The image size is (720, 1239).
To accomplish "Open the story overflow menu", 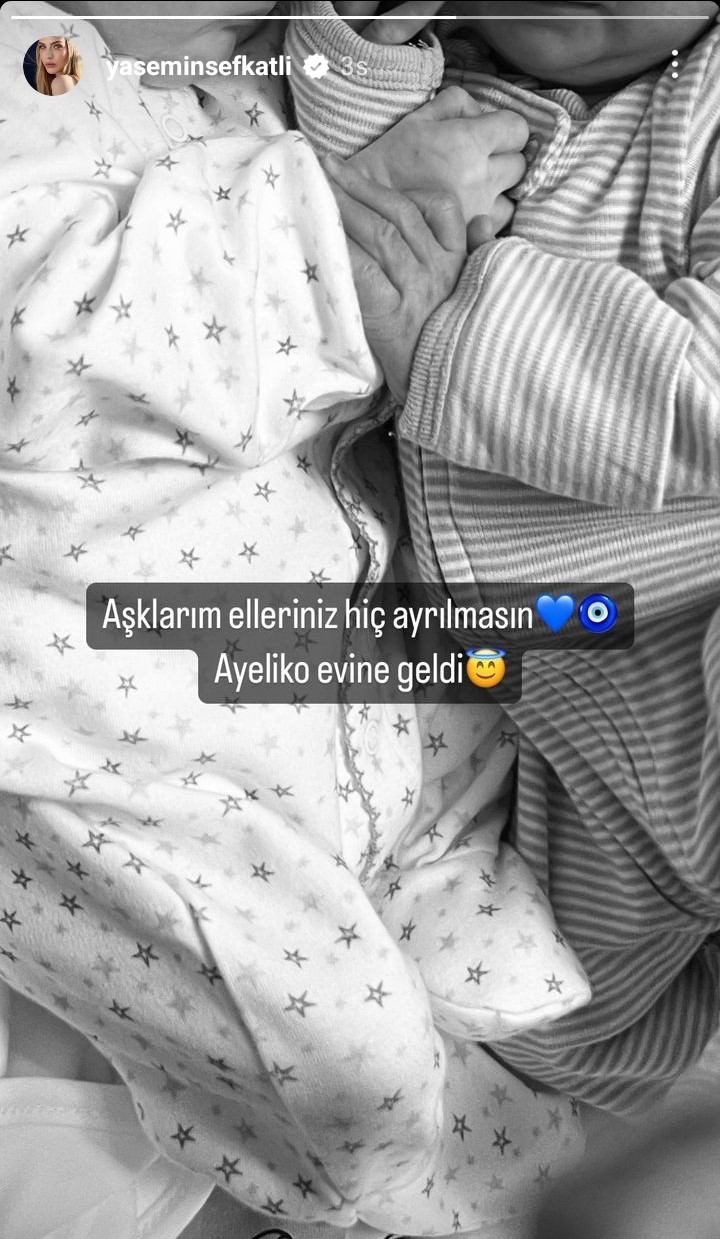I will (x=675, y=64).
